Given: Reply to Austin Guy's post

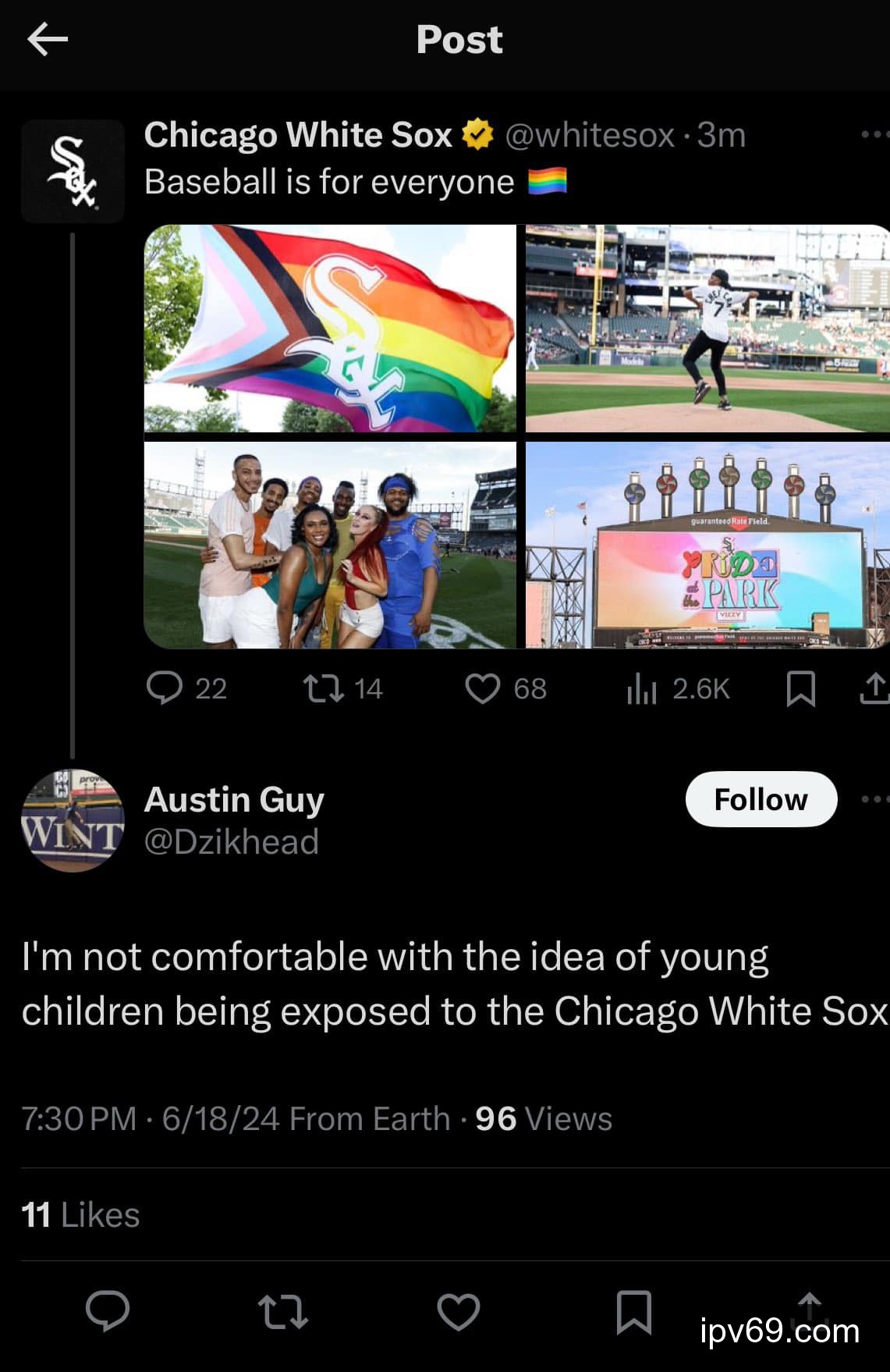Looking at the screenshot, I should point(108,1311).
